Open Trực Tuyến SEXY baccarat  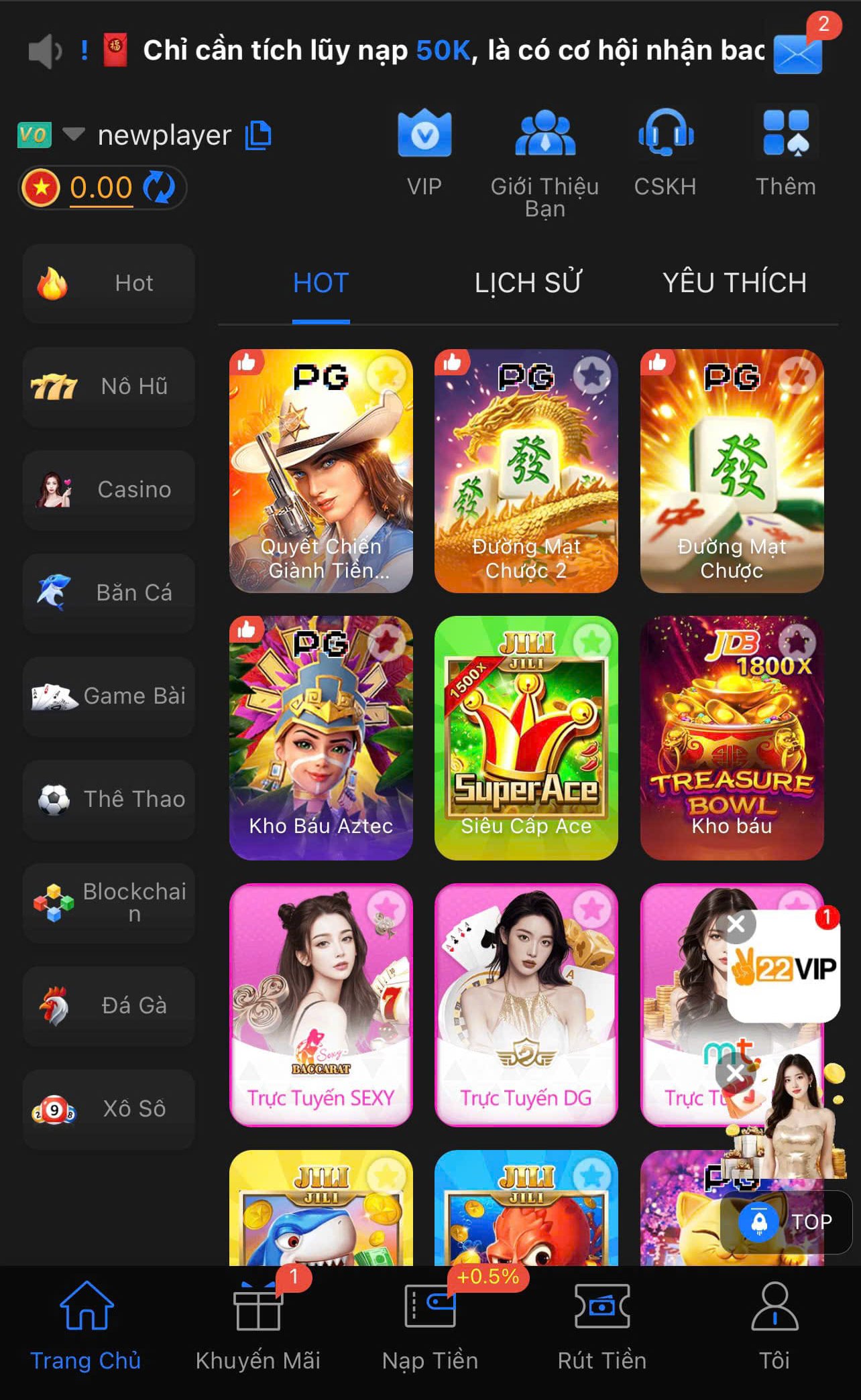321,1004
